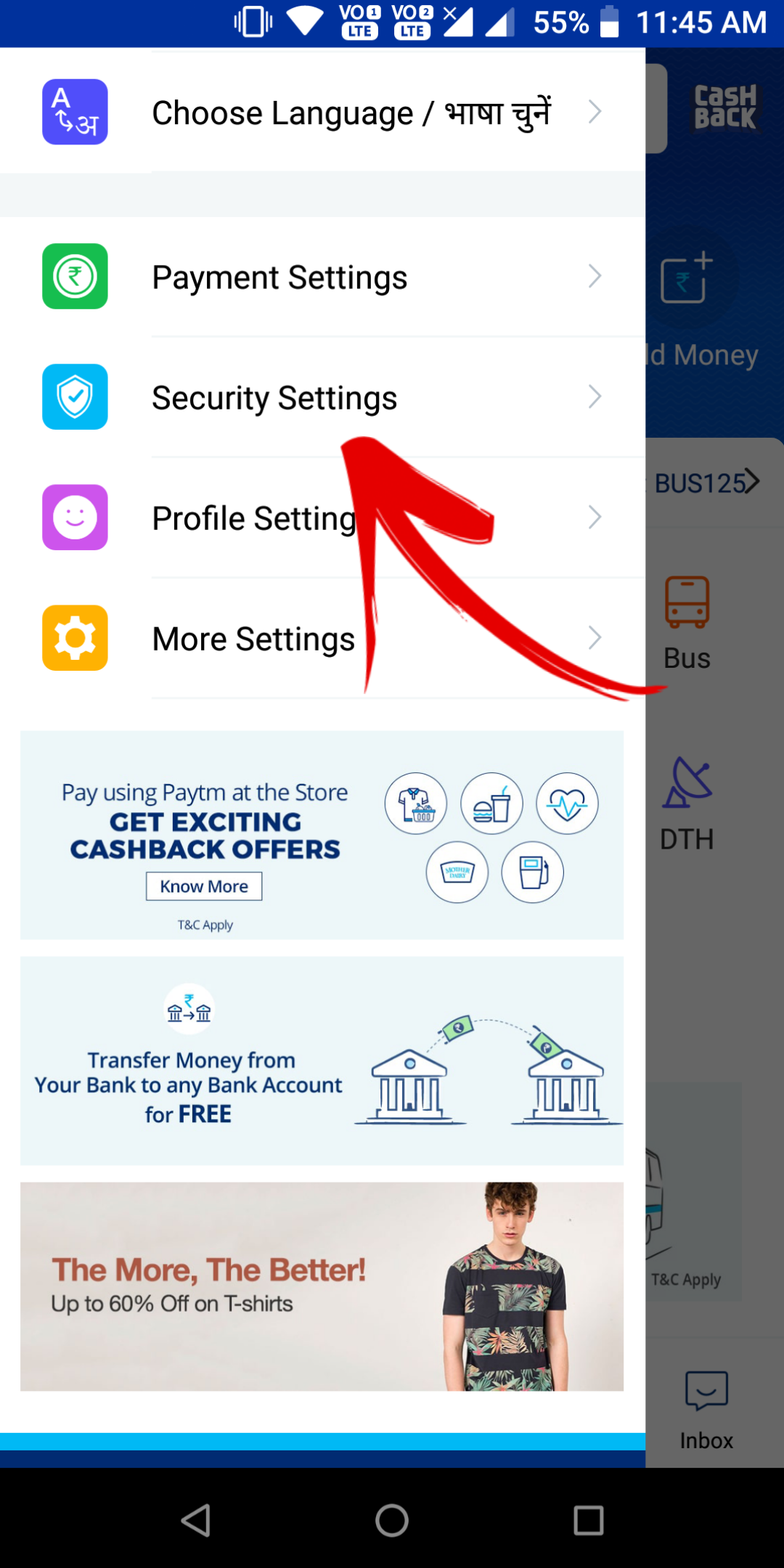The height and width of the screenshot is (1568, 784).
Task: Open the T-shirts 60% off banner
Action: (322, 1286)
